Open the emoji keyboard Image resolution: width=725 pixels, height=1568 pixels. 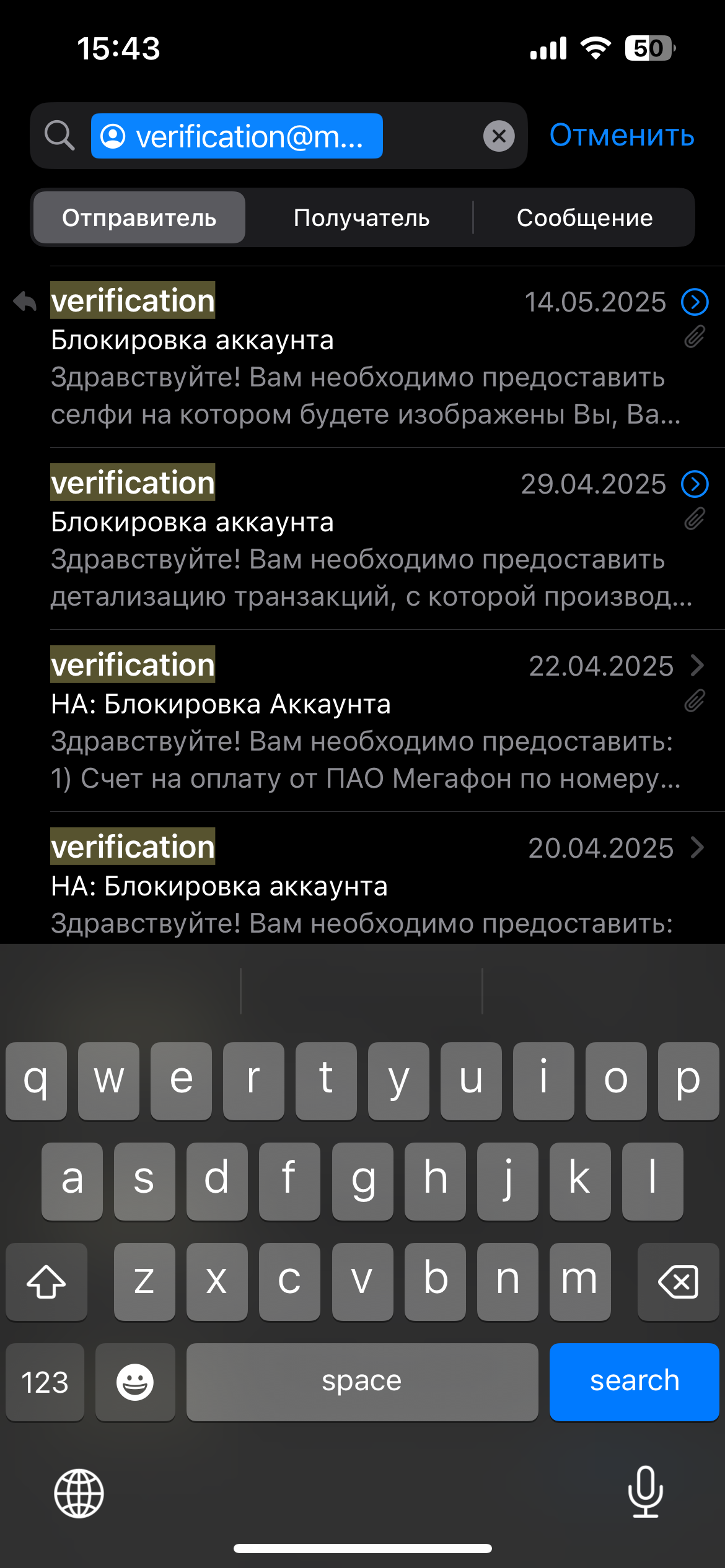click(x=135, y=1382)
